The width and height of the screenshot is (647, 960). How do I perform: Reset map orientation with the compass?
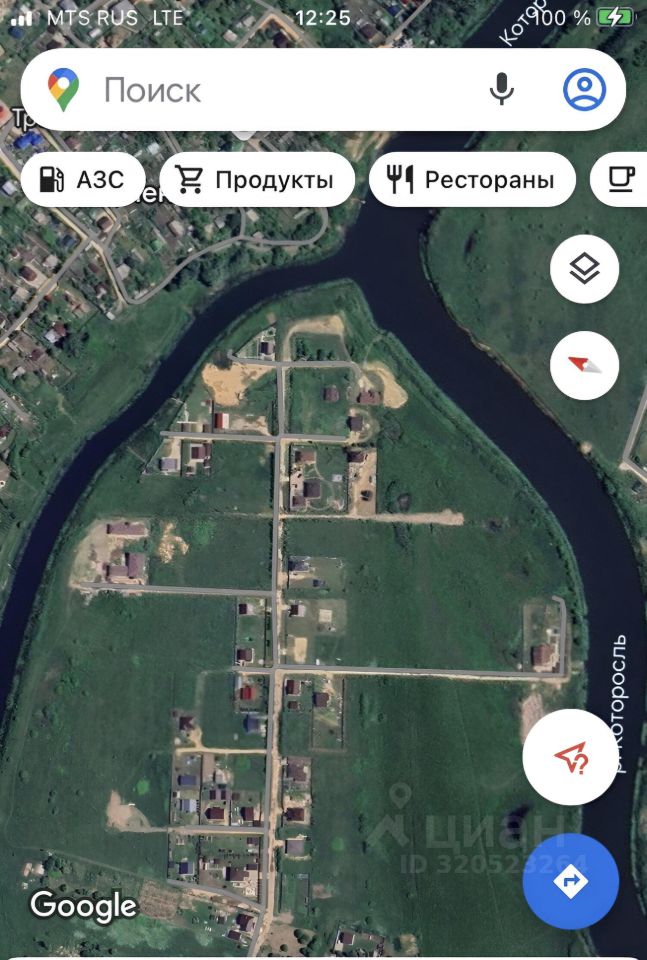click(585, 366)
